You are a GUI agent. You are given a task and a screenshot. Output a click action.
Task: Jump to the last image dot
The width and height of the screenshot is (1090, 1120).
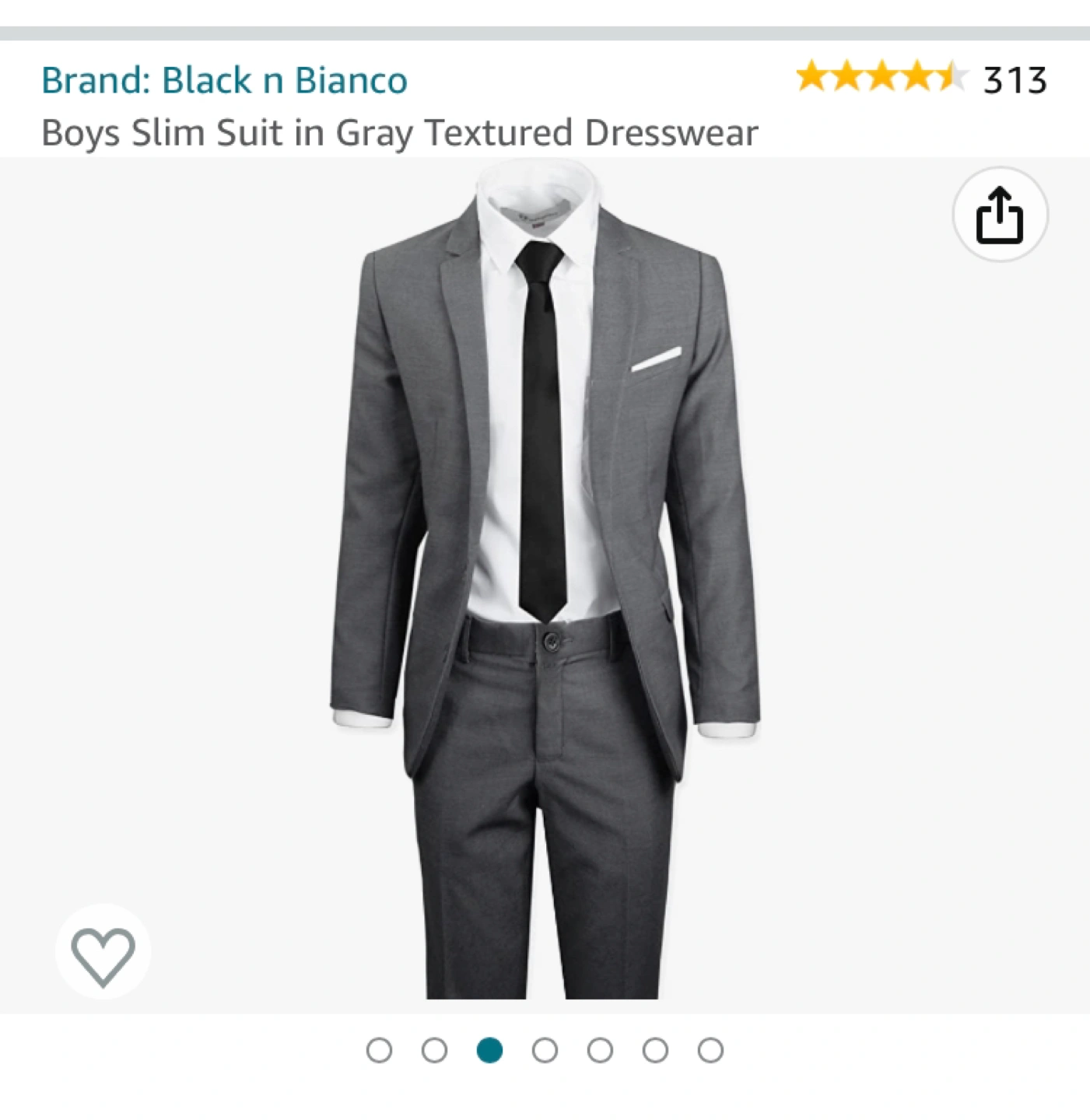pyautogui.click(x=710, y=1051)
